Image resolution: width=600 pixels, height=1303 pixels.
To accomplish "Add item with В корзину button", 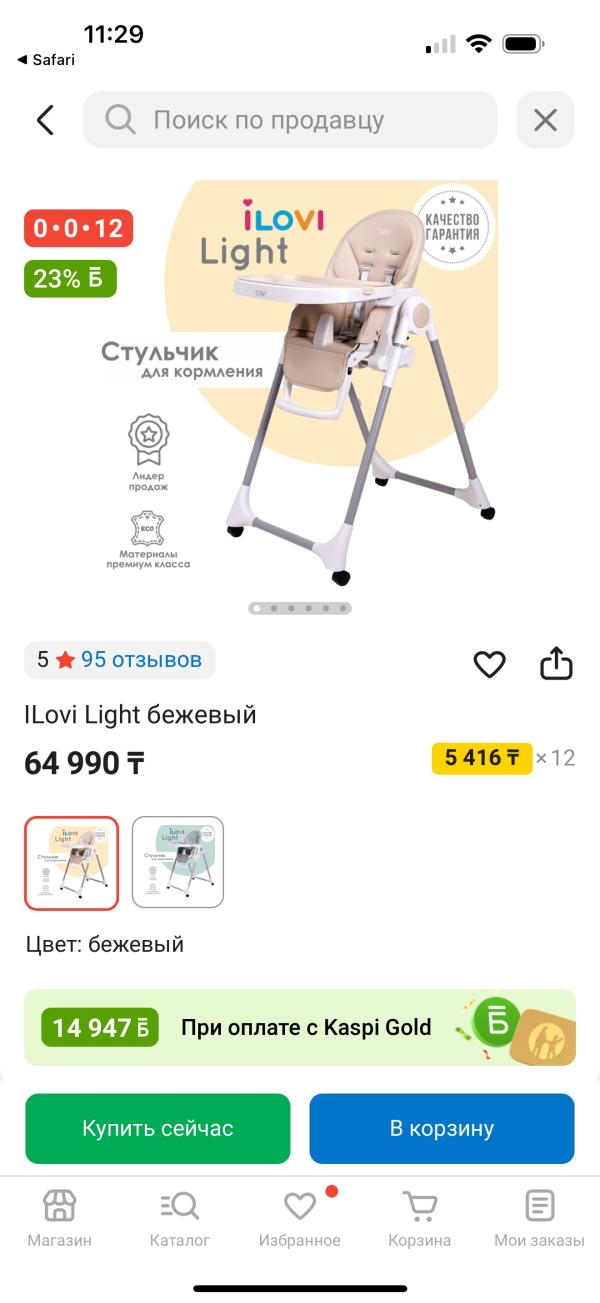I will 442,1129.
